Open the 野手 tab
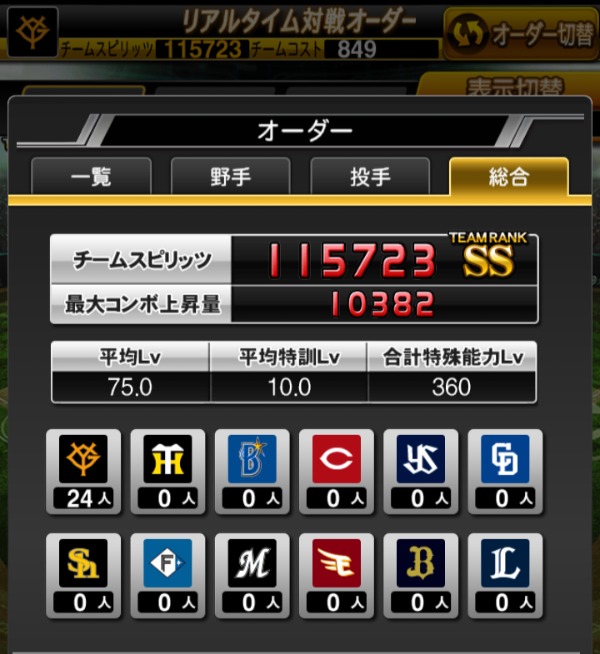This screenshot has width=600, height=654. pyautogui.click(x=231, y=176)
